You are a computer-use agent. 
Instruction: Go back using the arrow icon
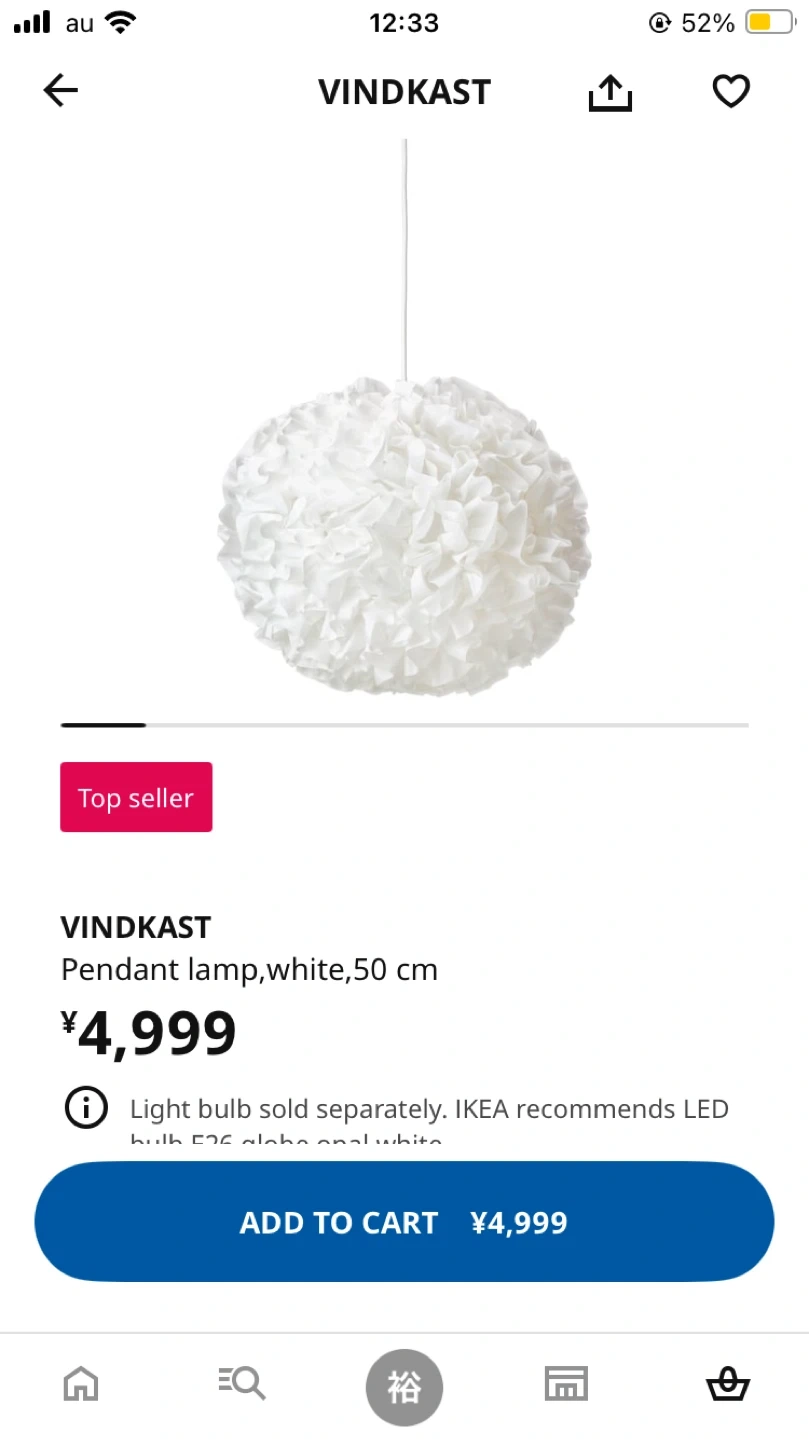[60, 91]
